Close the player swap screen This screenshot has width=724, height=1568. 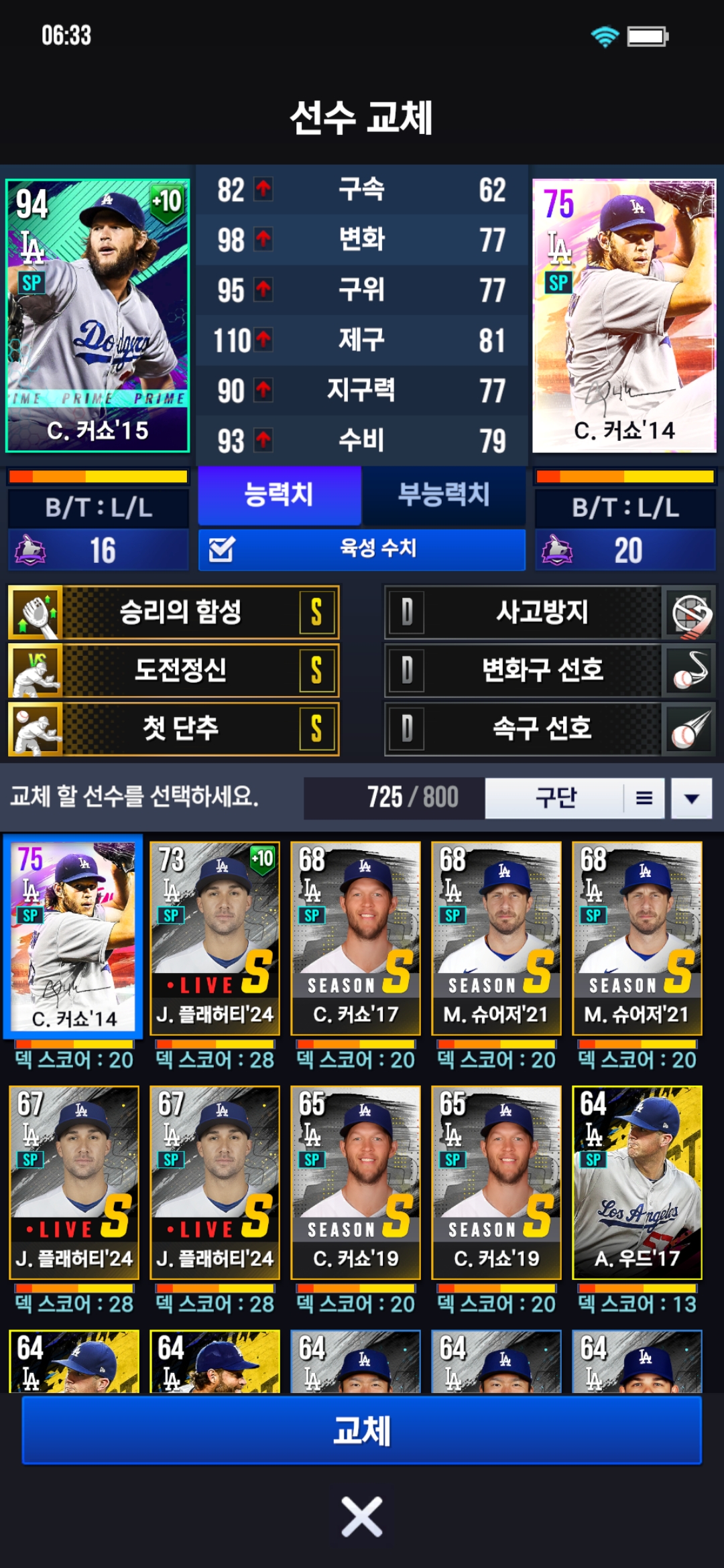(362, 1516)
